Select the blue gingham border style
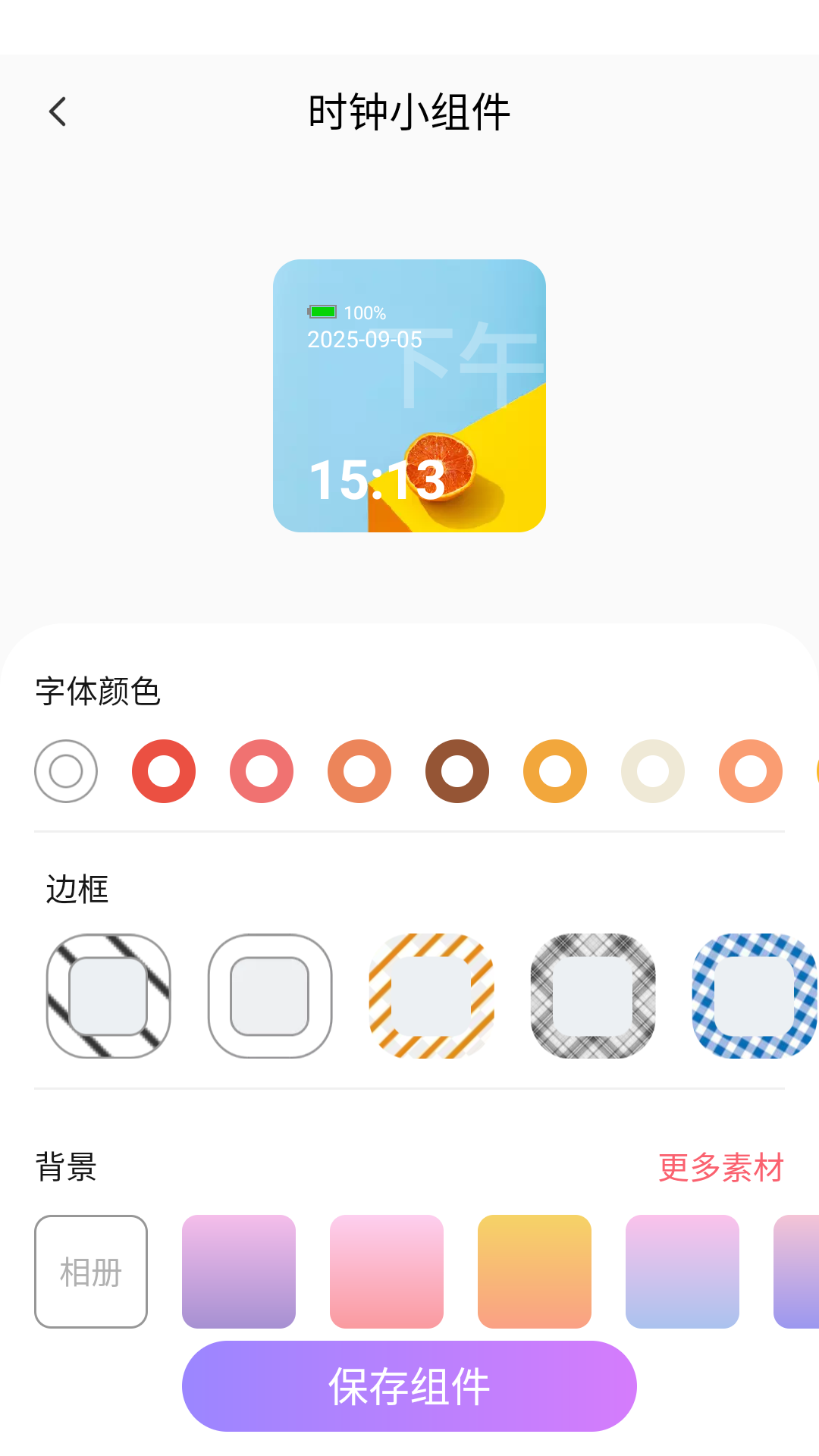 click(754, 996)
